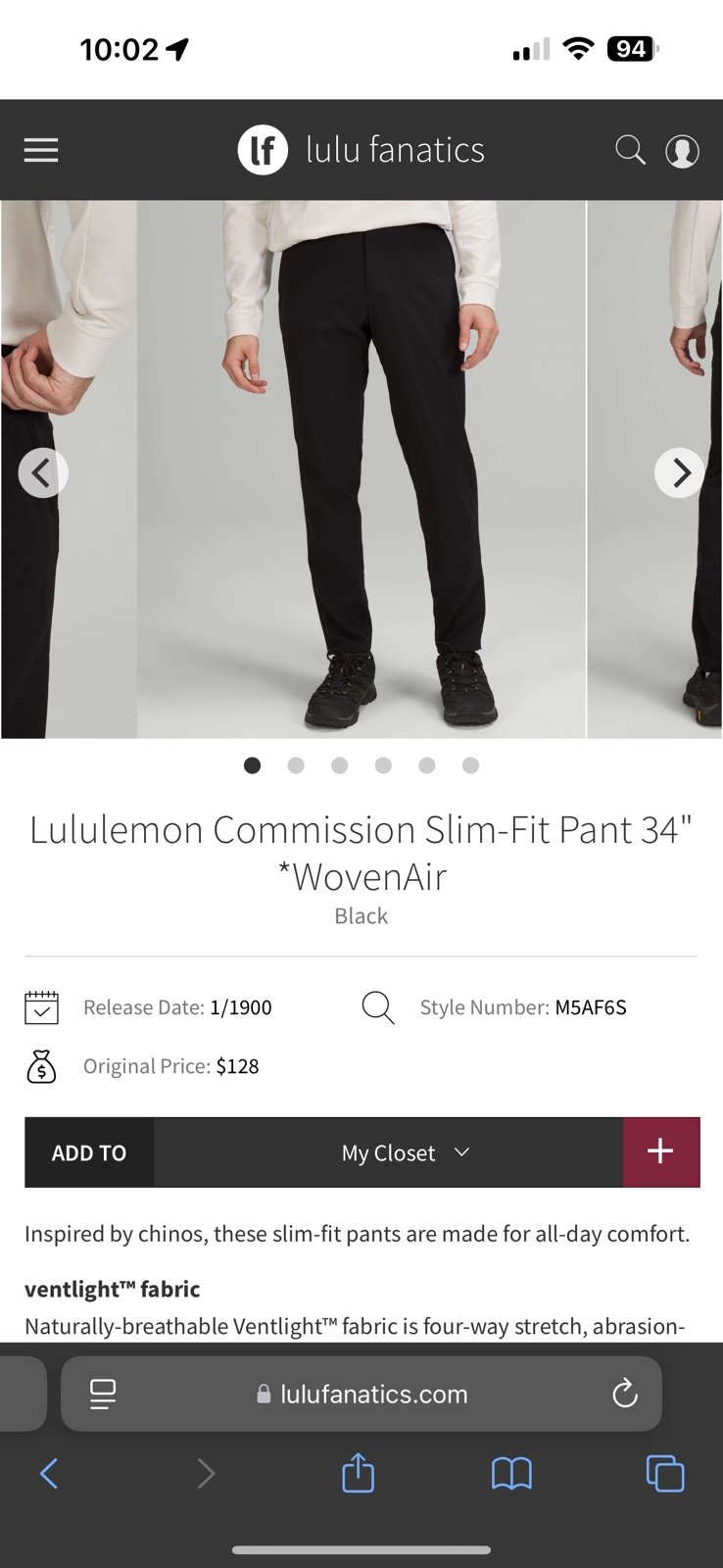
Task: Go to lulu fanatics home logo
Action: (361, 150)
